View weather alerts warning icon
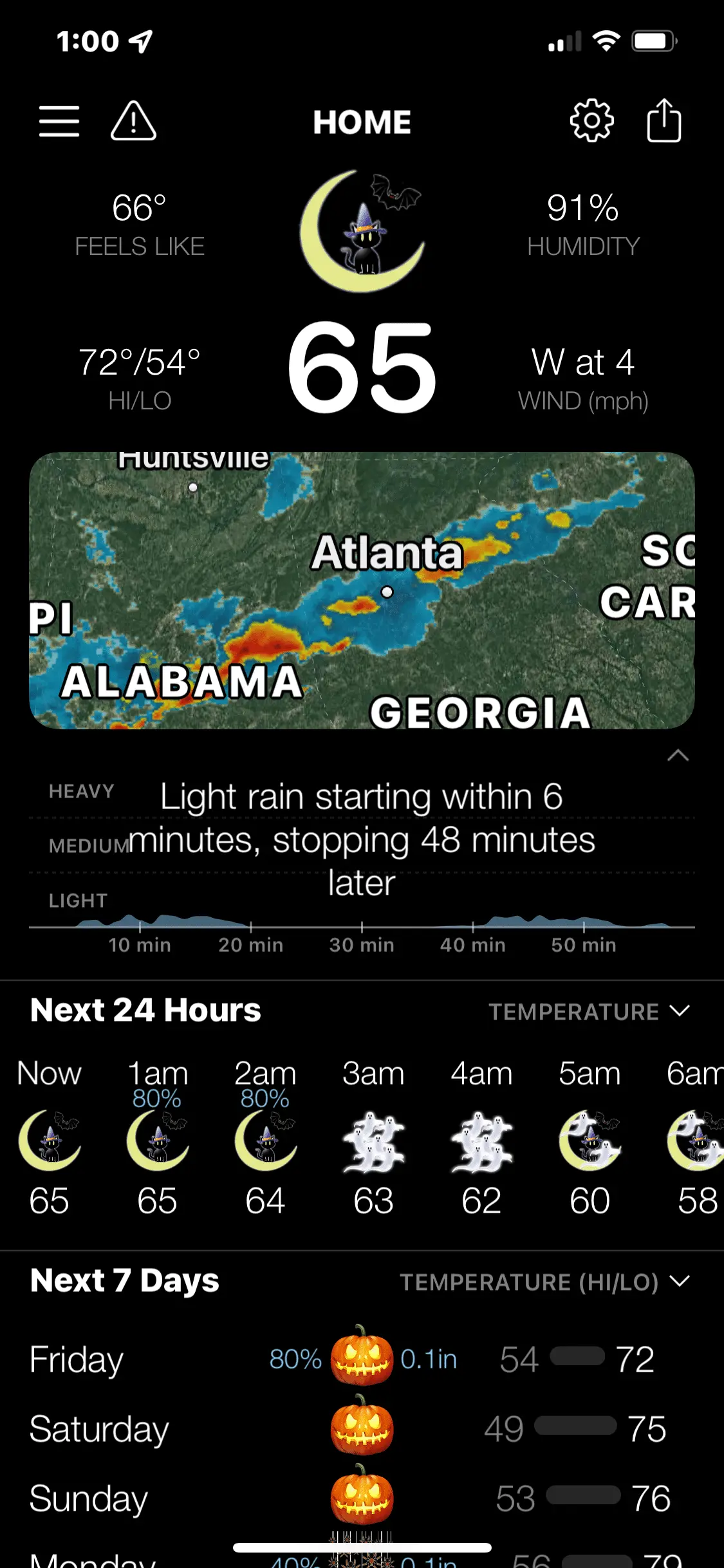Screen dimensions: 724x1568 (x=133, y=121)
